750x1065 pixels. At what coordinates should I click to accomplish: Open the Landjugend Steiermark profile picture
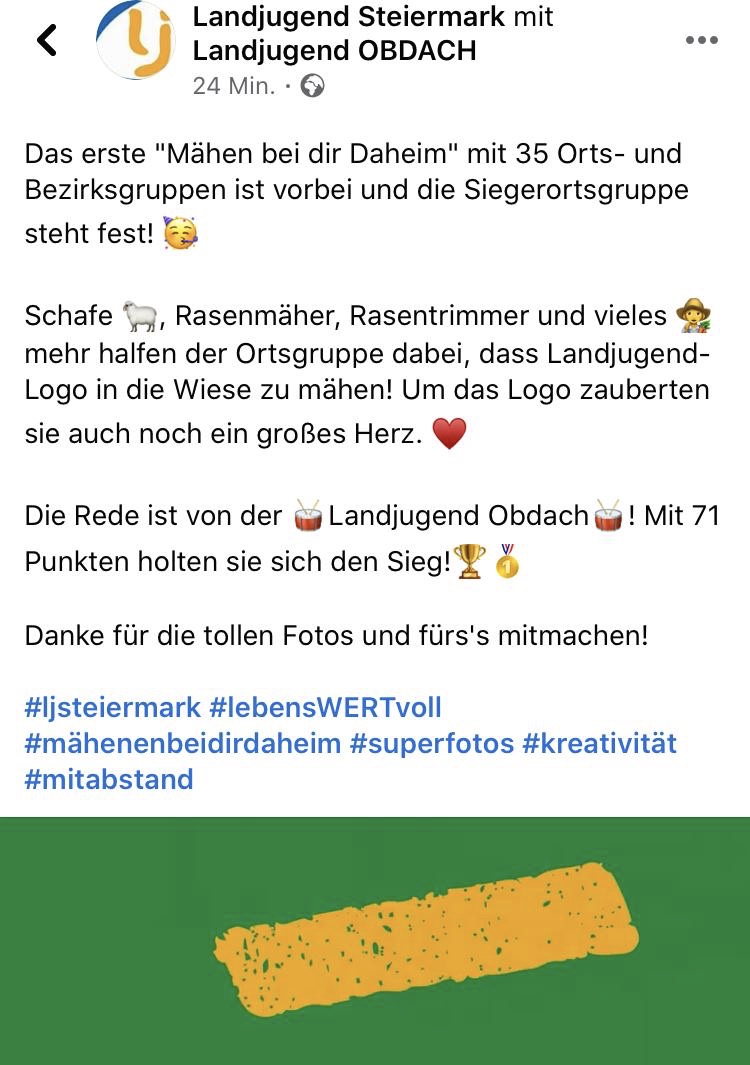pos(136,41)
